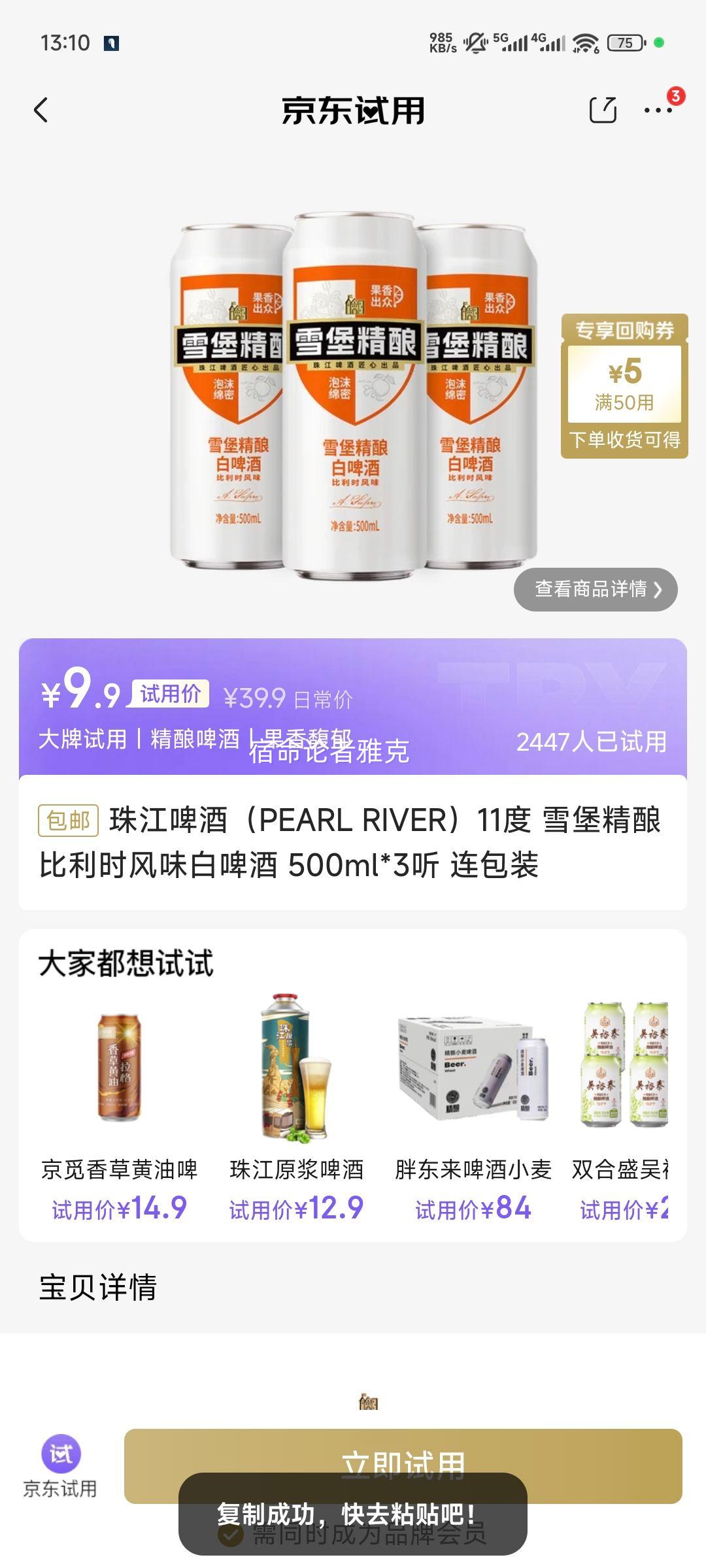Tap the Wi-Fi icon in the status bar
The image size is (706, 1568).
583,41
